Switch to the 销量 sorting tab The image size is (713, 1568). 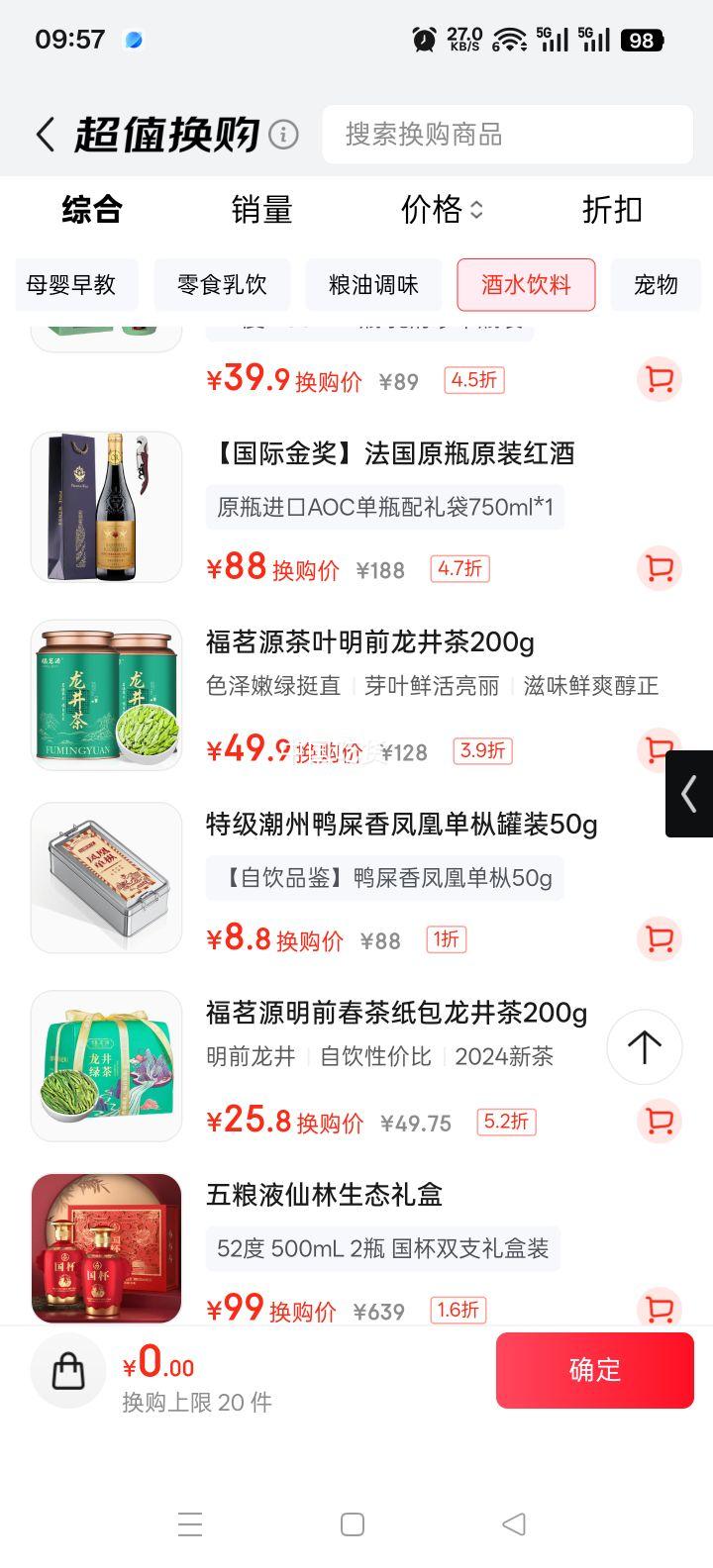coord(261,210)
